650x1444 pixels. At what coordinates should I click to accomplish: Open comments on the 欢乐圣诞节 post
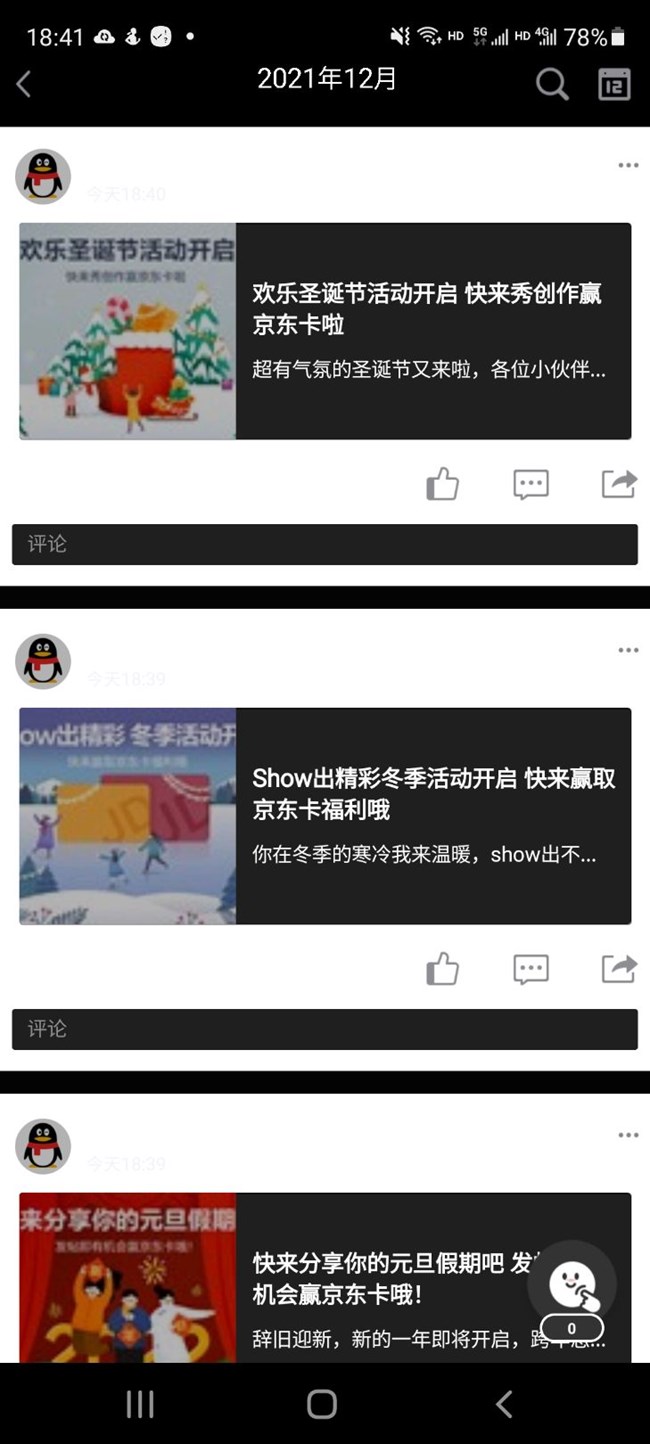530,484
